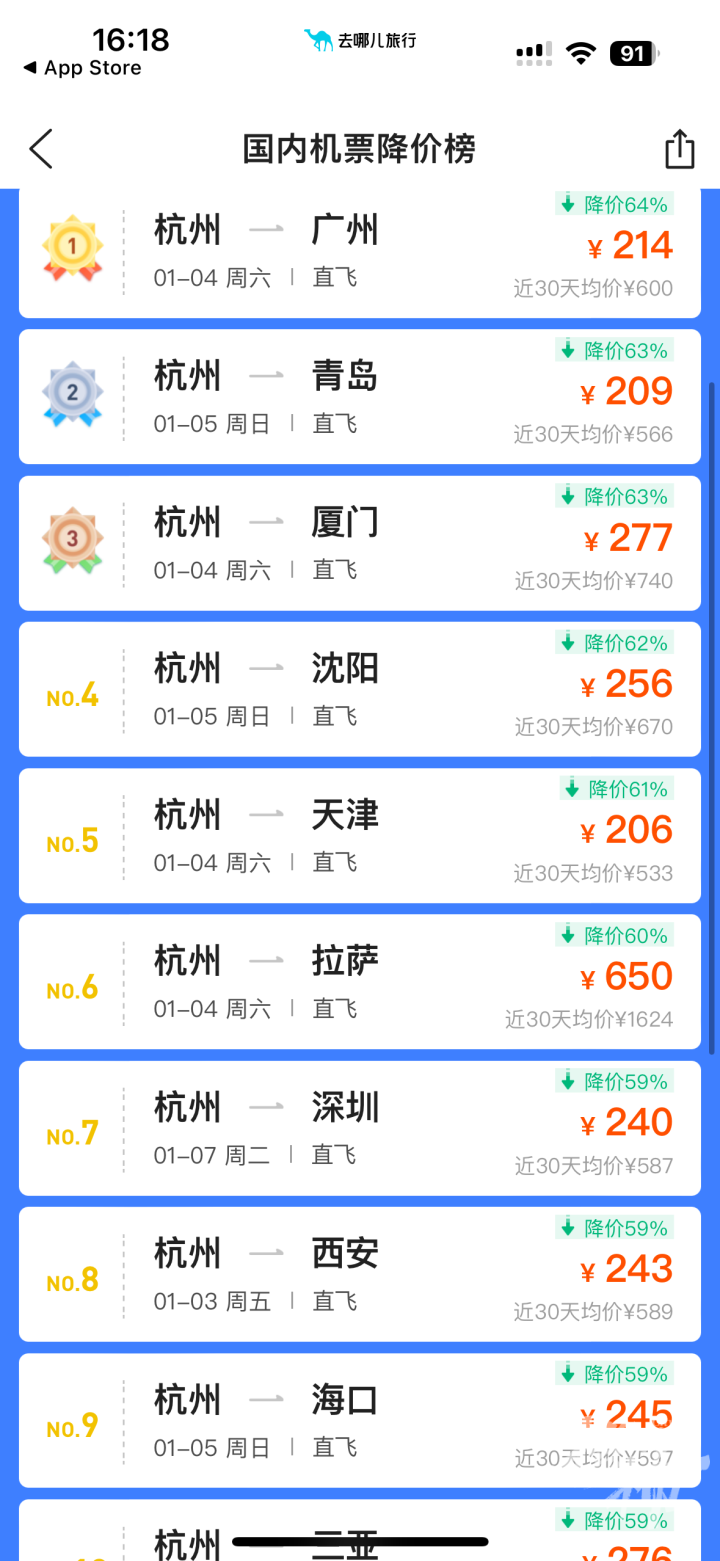View the 杭州 to 沈阳 flight for ¥256
720x1561 pixels.
[360, 689]
